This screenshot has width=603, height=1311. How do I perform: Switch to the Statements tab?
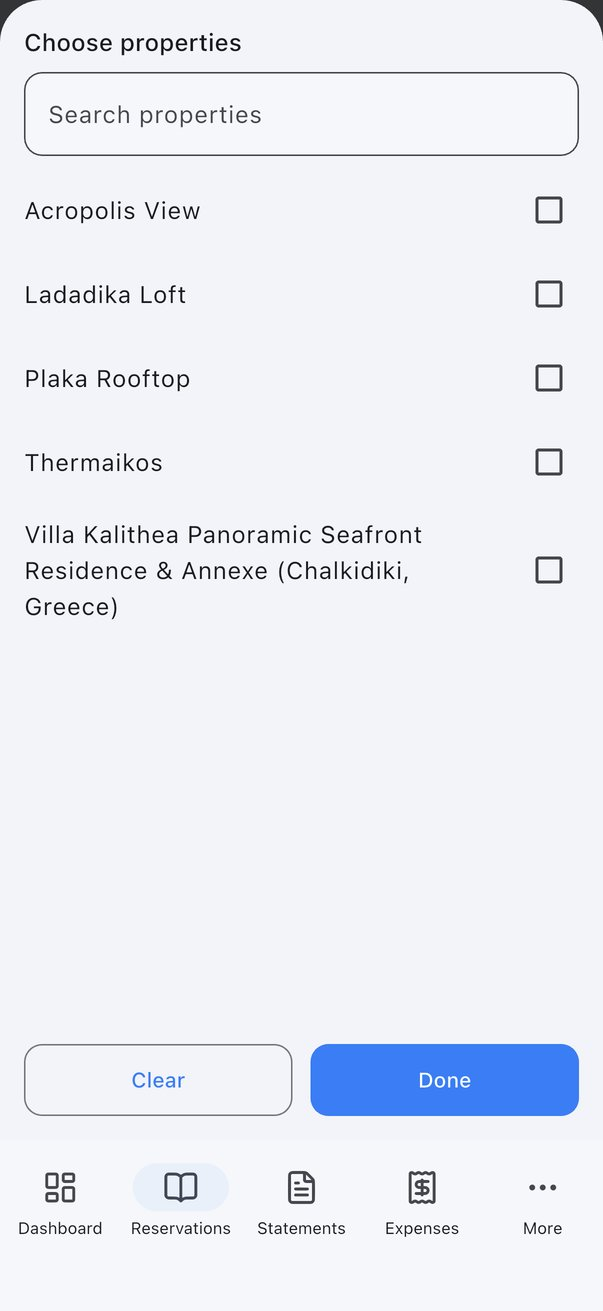click(301, 1203)
